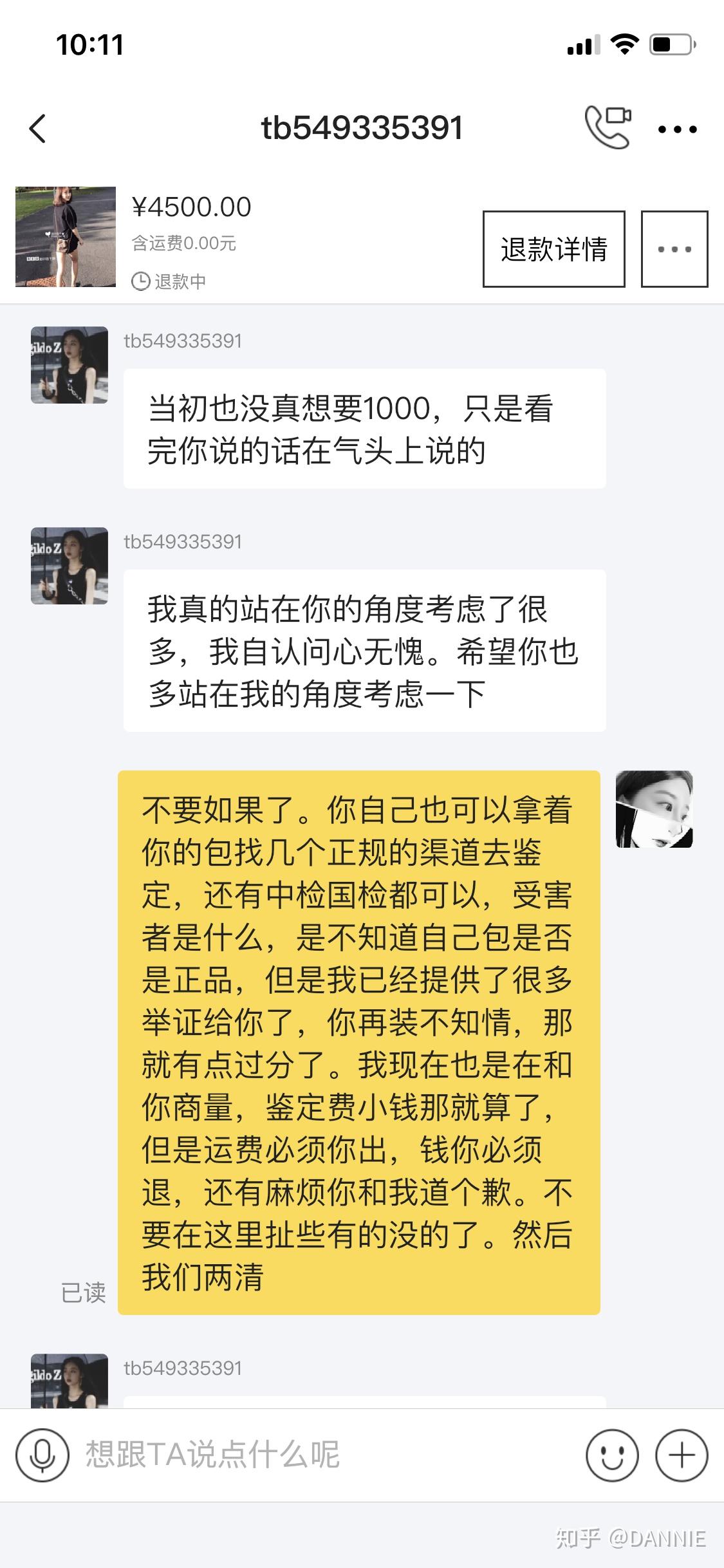
Task: Open the plus attachment menu
Action: coord(682,1455)
